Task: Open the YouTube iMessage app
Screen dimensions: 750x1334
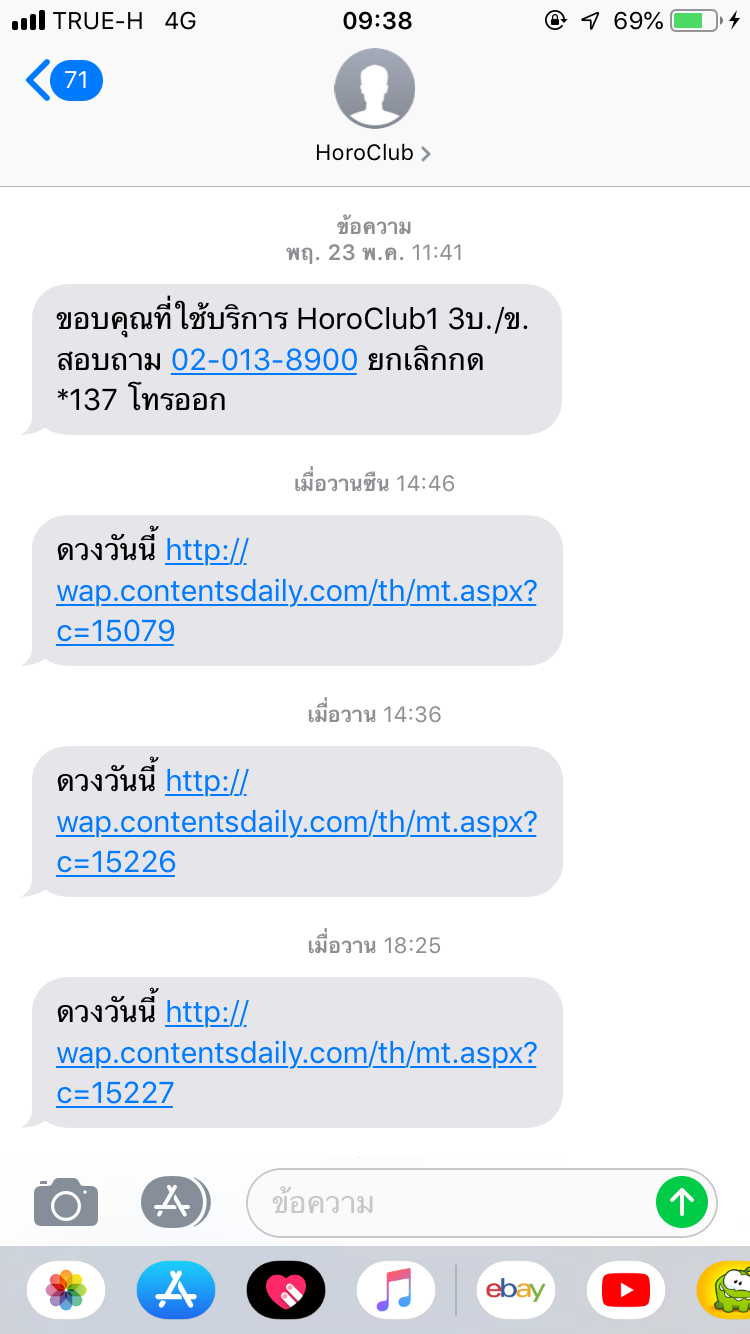Action: (x=626, y=1290)
